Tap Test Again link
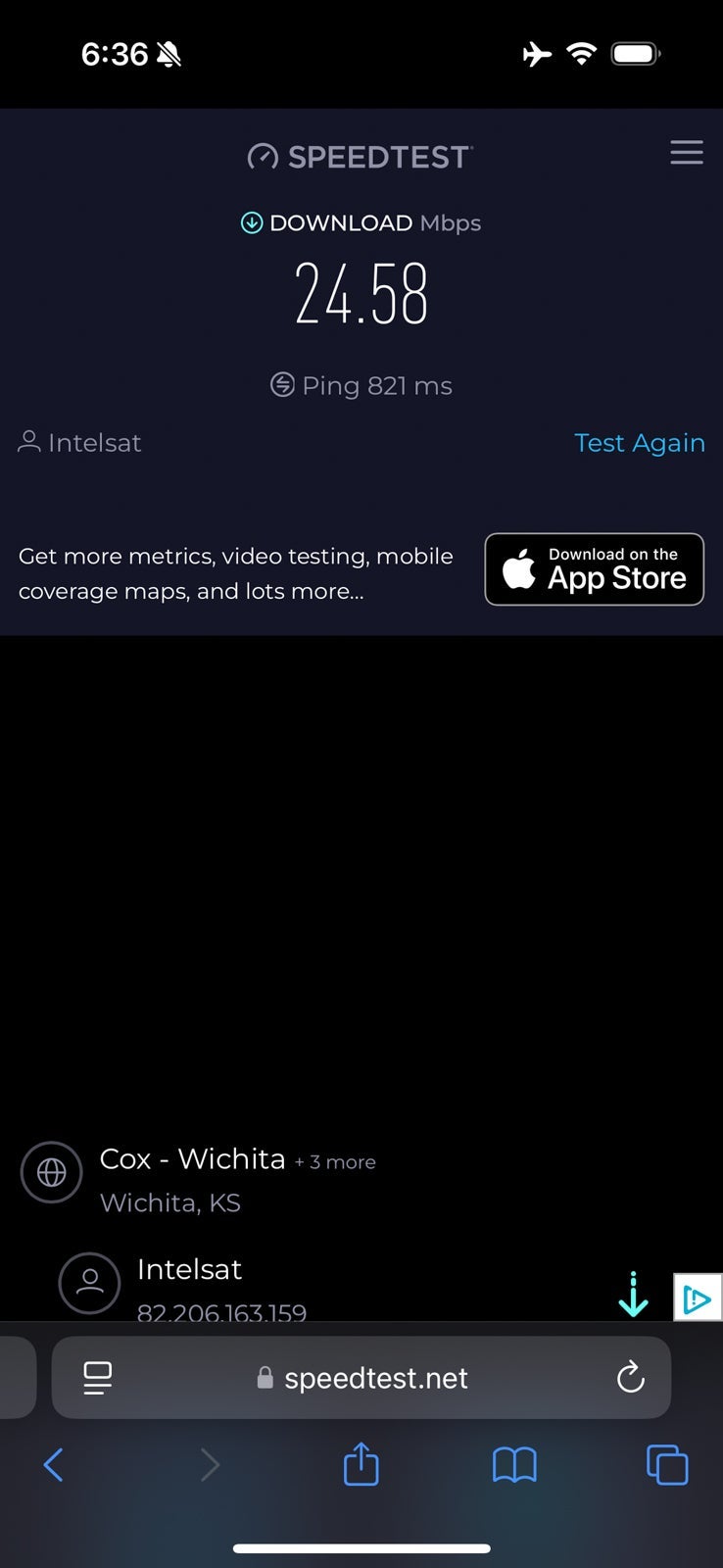The width and height of the screenshot is (723, 1568). 639,443
